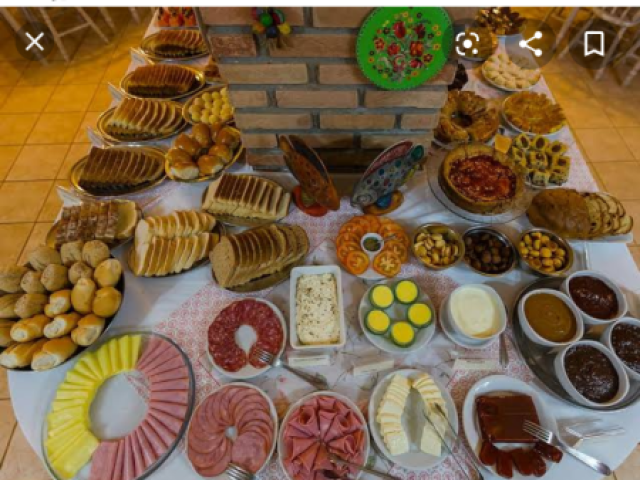Share this image
640x480 pixels.
[x=531, y=43]
